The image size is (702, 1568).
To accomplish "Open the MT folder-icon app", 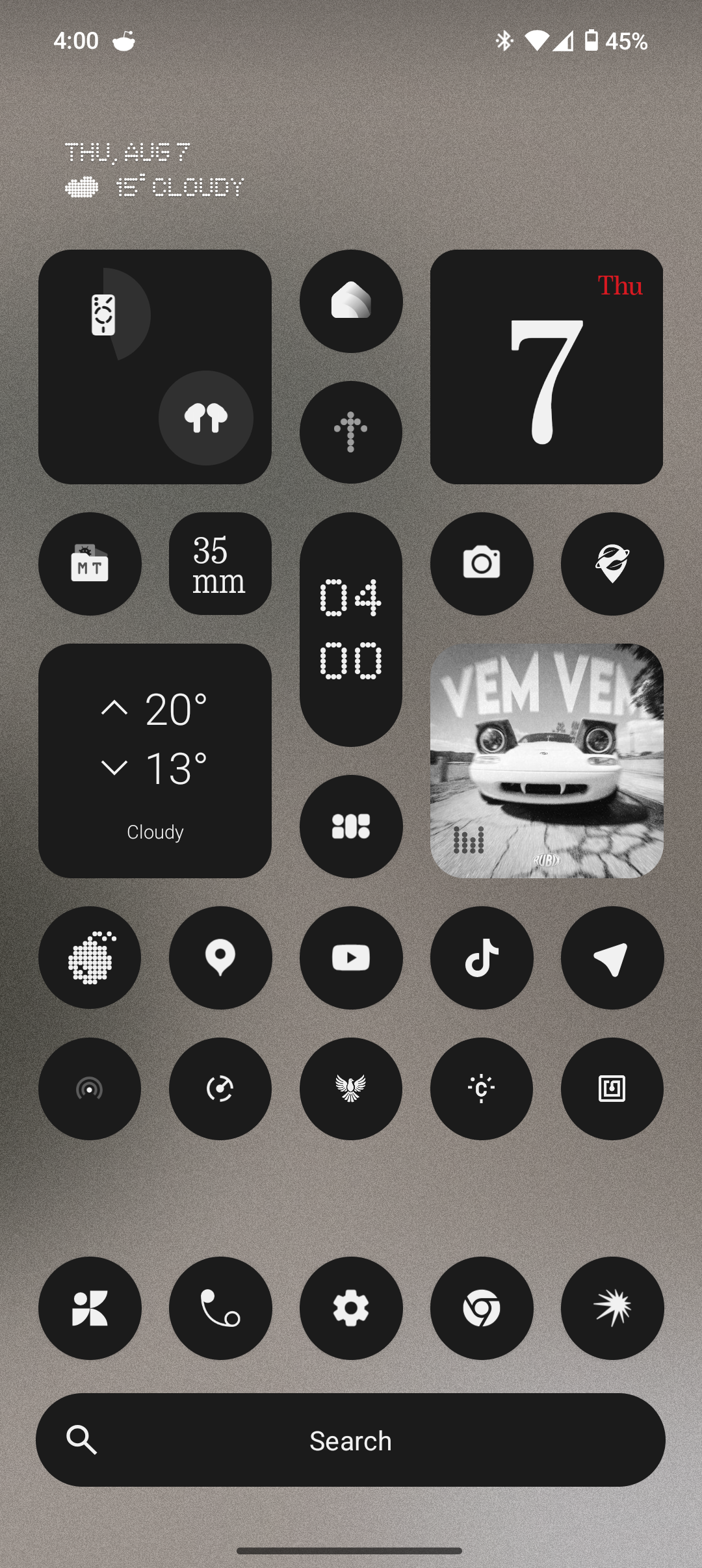I will [x=90, y=563].
